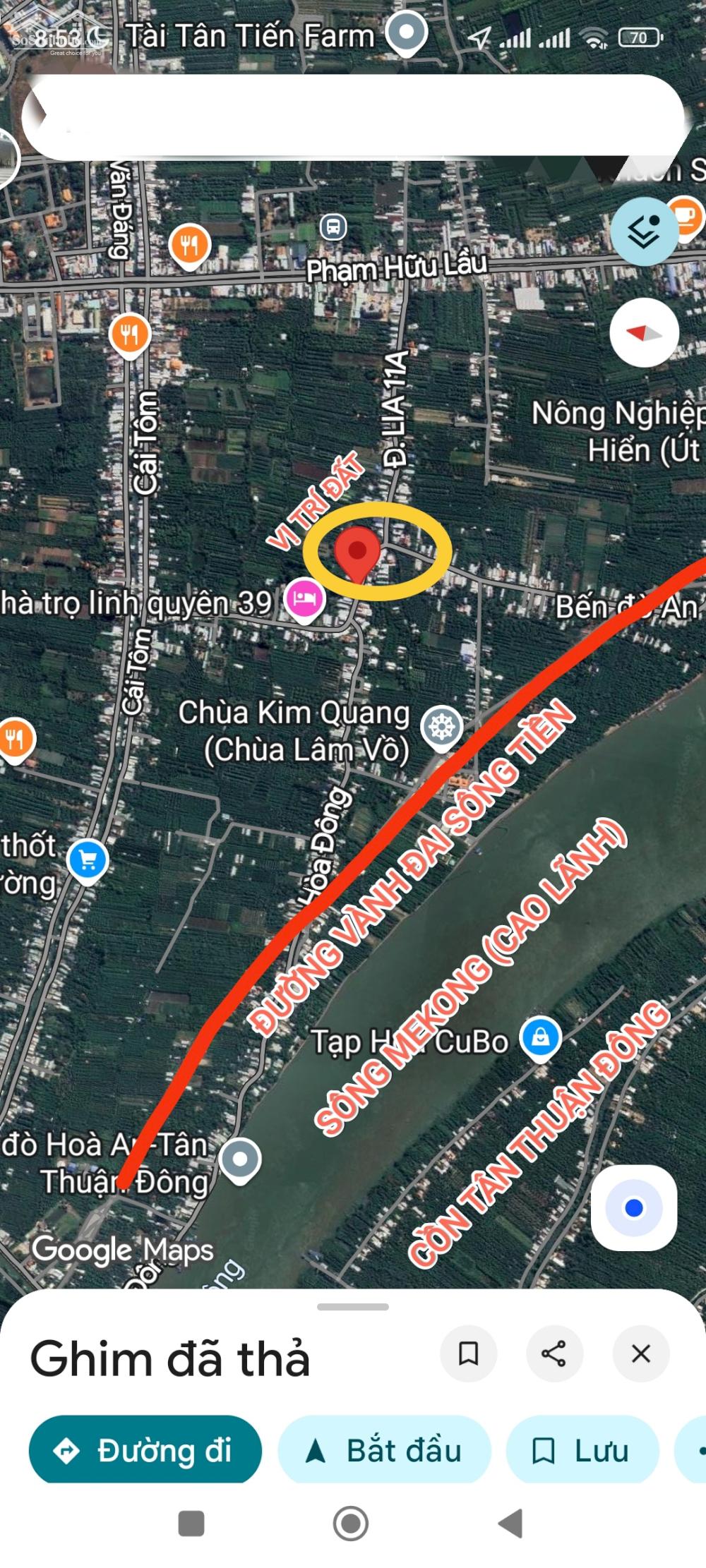Go back with the system back button
Image resolution: width=706 pixels, height=1568 pixels.
[x=510, y=1523]
